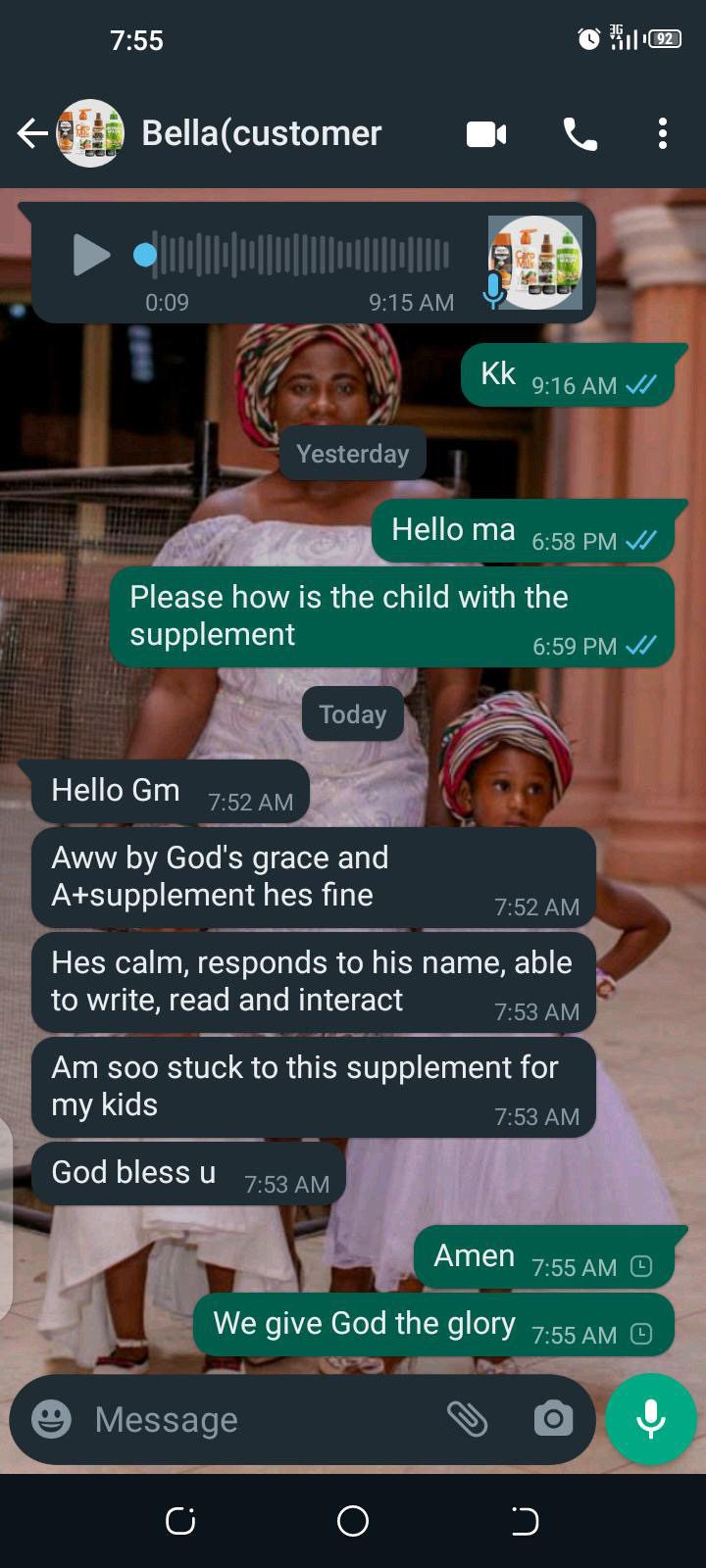
Task: Tap the green microphone record button
Action: [x=650, y=1418]
